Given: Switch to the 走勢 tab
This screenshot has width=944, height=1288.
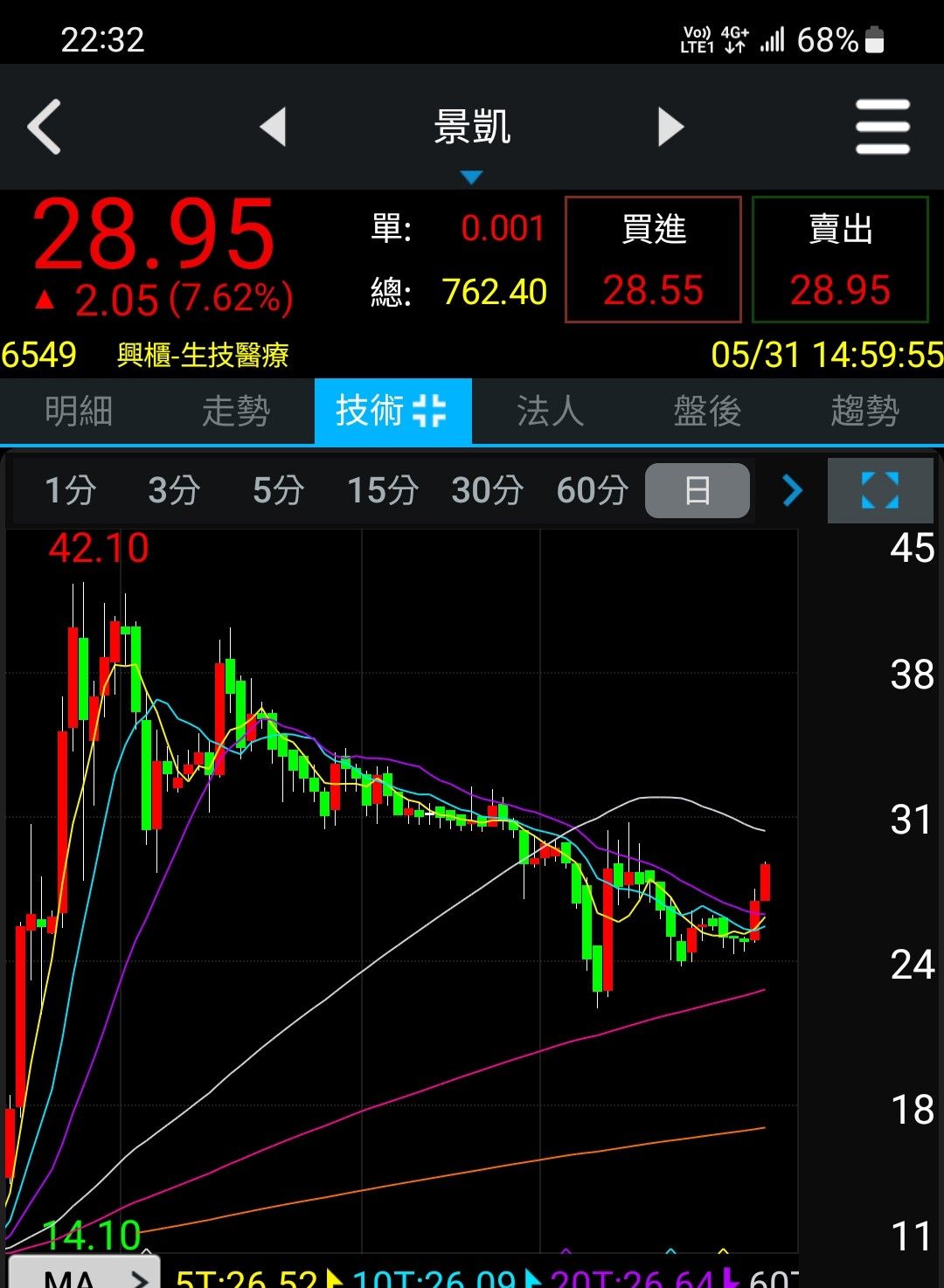Looking at the screenshot, I should pyautogui.click(x=236, y=411).
